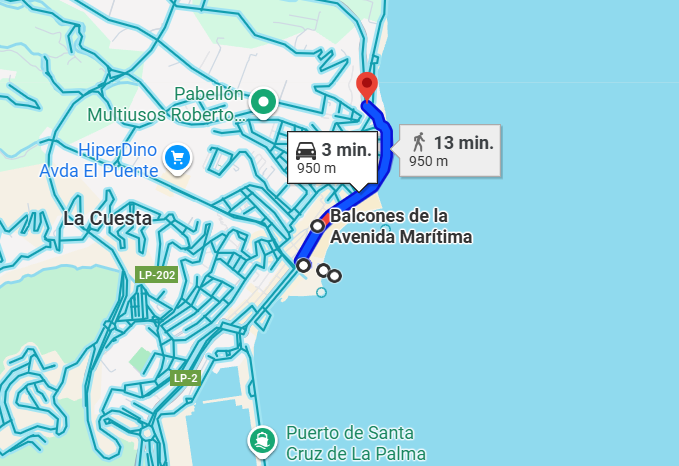
Task: Open HiperDino Avda El Puente marker
Action: (x=178, y=158)
